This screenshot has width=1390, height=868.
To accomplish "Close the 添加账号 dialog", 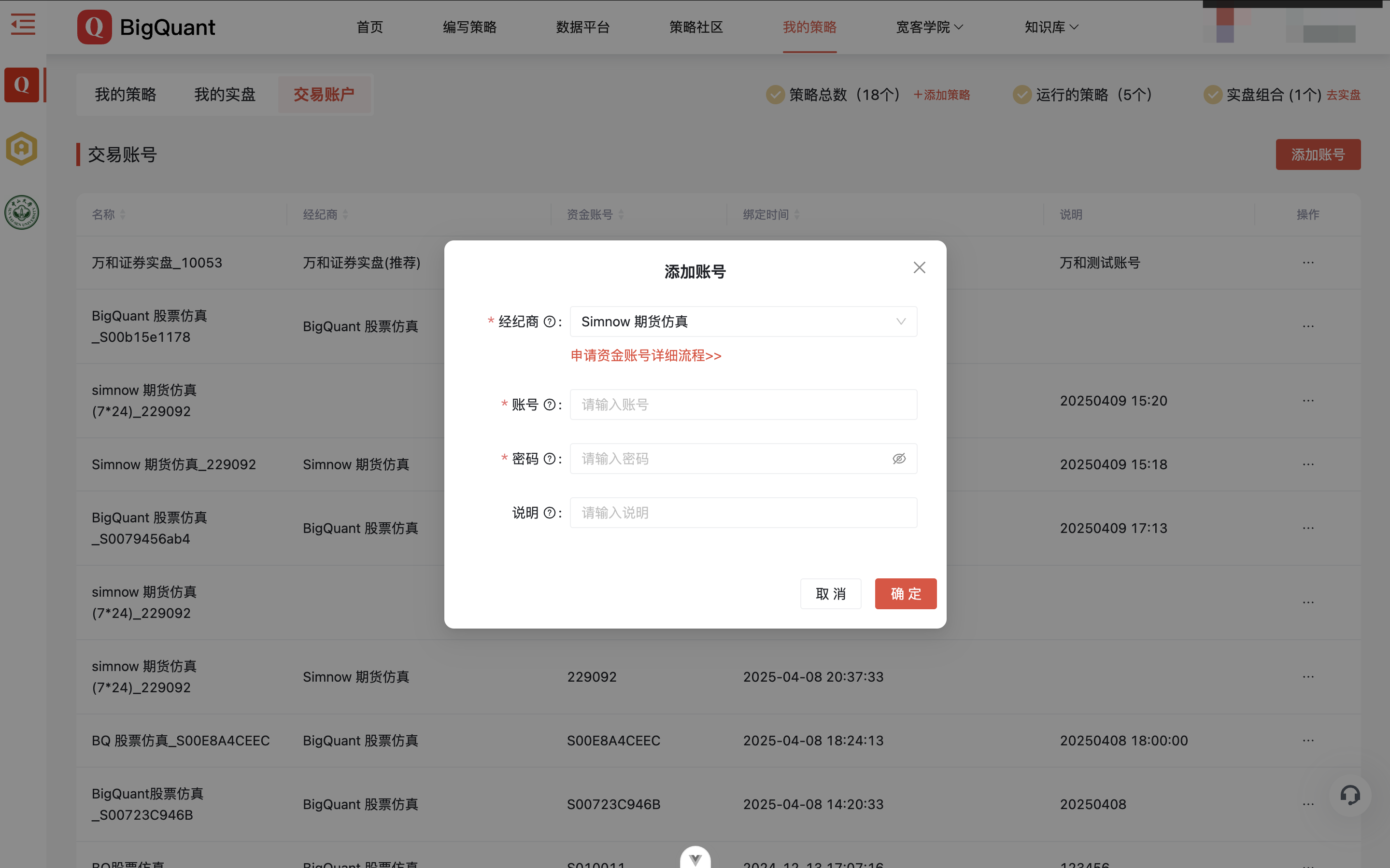I will 919,267.
